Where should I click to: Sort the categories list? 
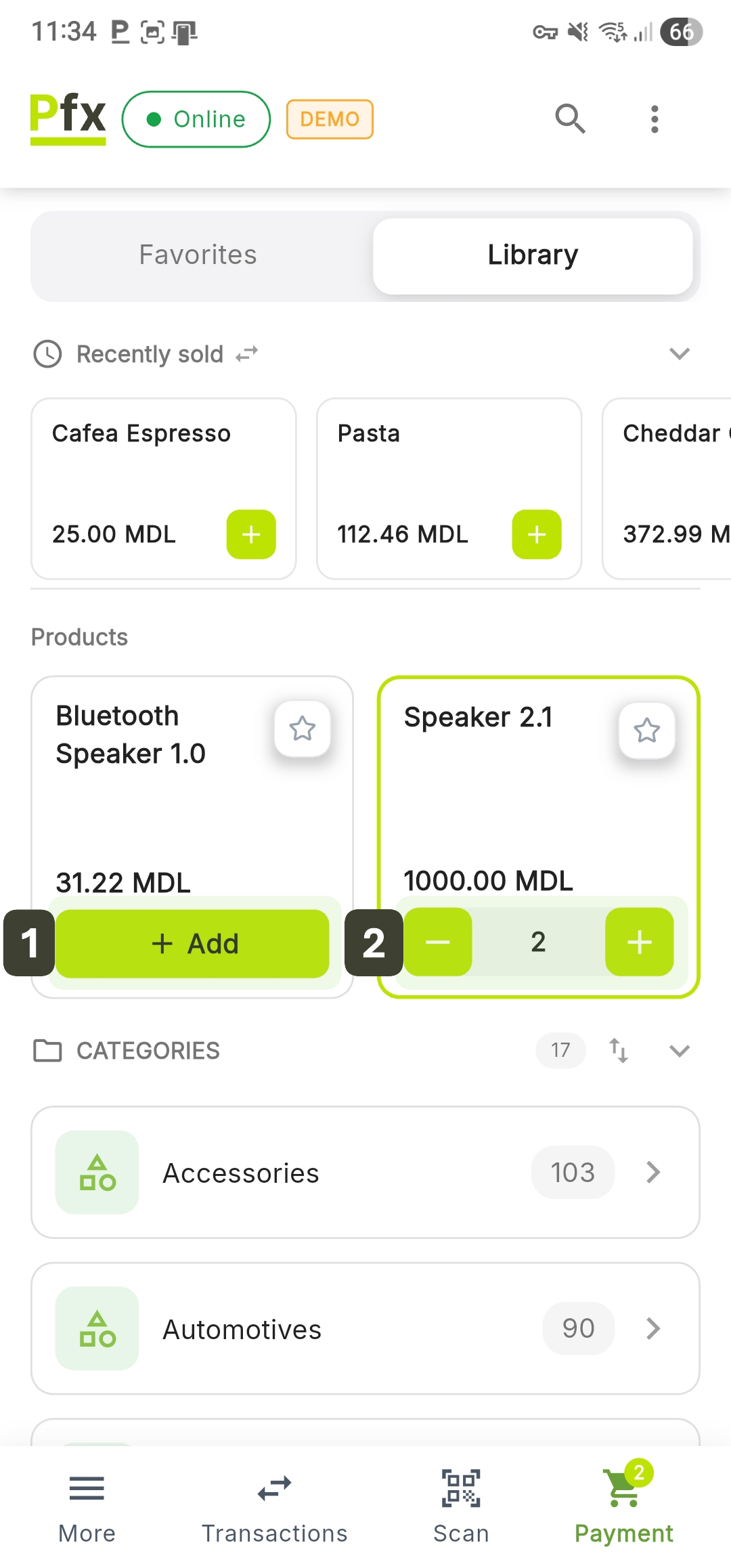[619, 1051]
